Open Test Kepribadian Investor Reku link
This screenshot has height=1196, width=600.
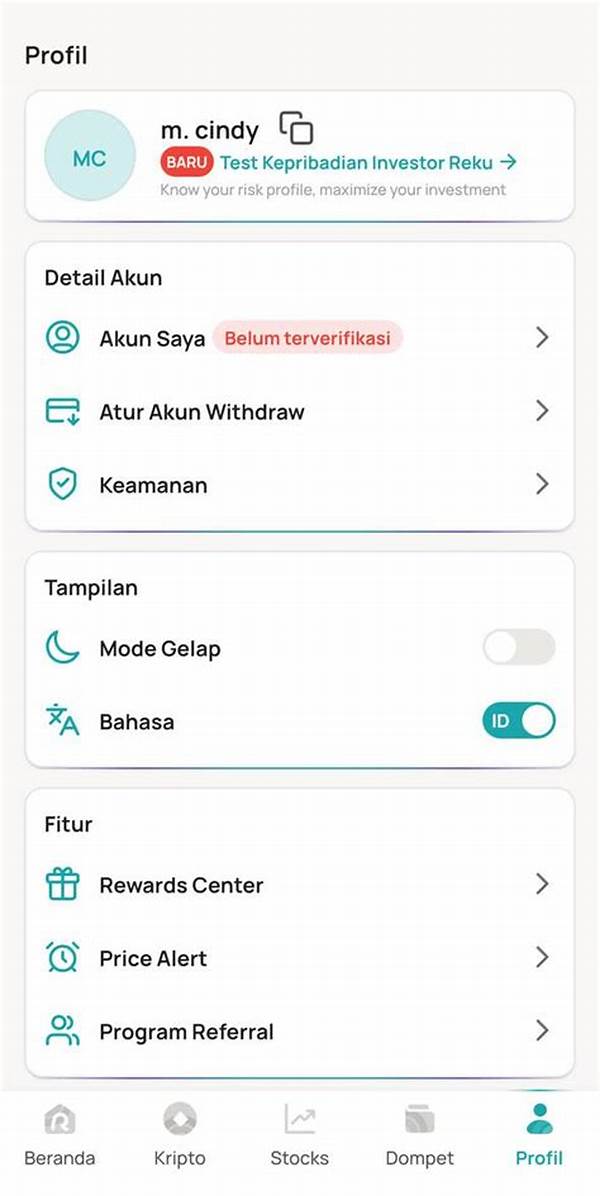pos(367,162)
